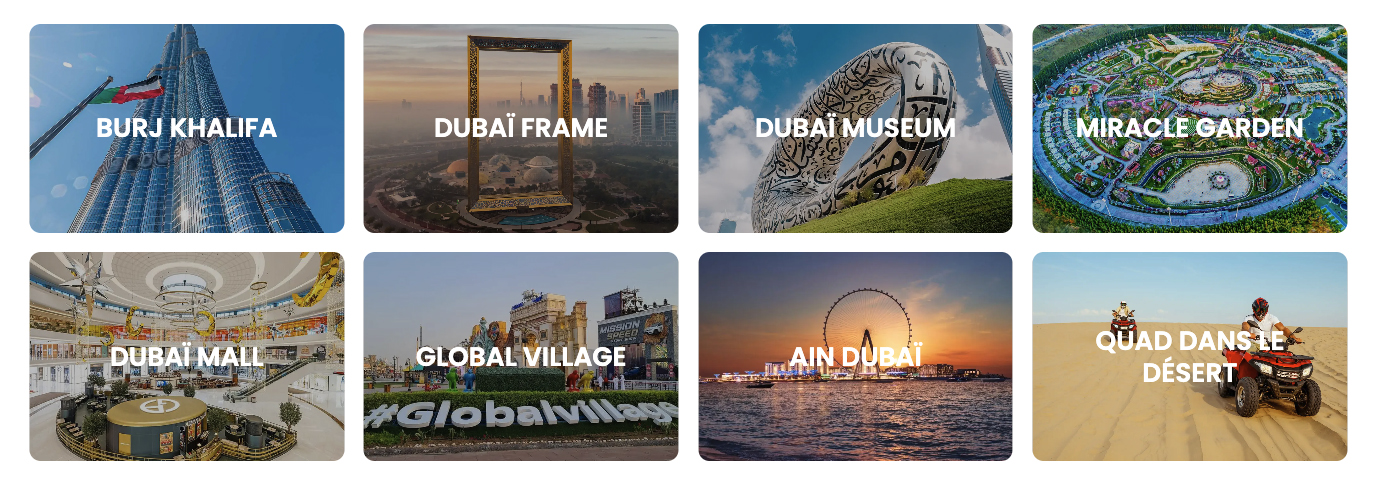This screenshot has width=1375, height=485.
Task: Open the Burj Khalifa card
Action: [187, 129]
